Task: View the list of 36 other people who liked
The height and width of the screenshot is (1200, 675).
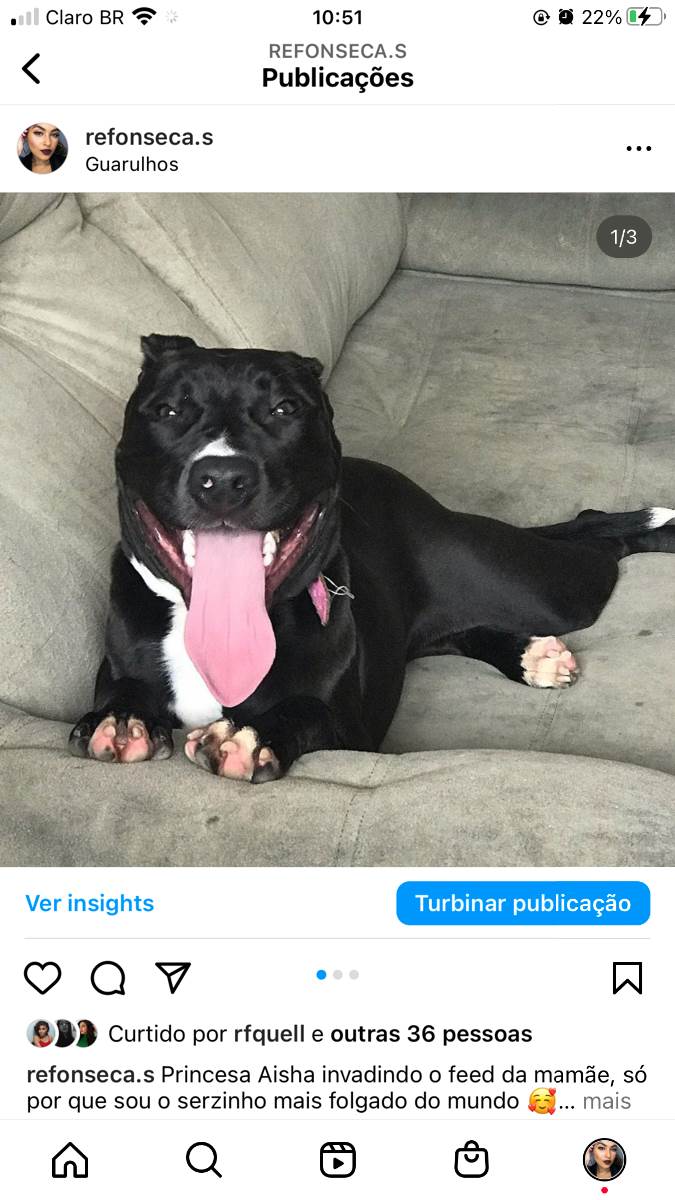Action: click(x=431, y=1034)
